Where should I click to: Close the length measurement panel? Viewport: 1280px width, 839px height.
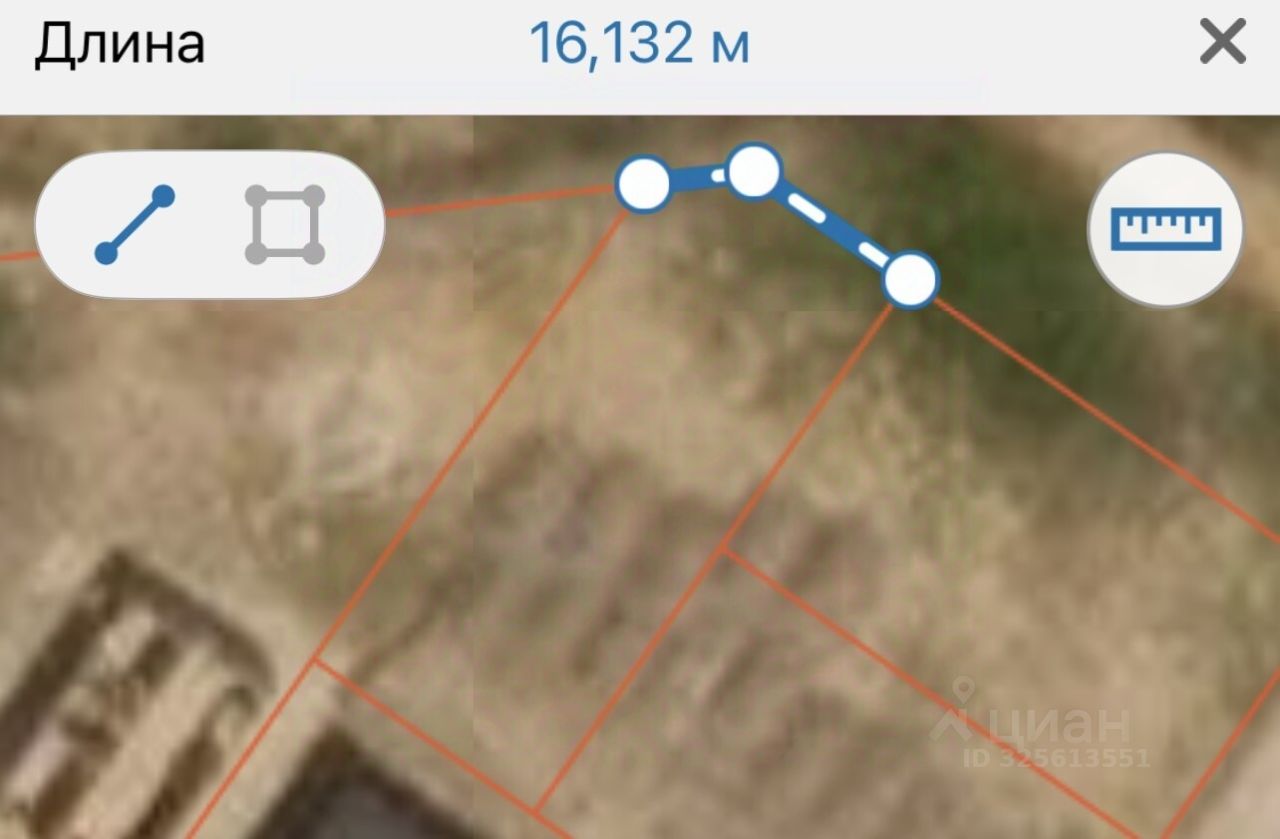coord(1222,43)
